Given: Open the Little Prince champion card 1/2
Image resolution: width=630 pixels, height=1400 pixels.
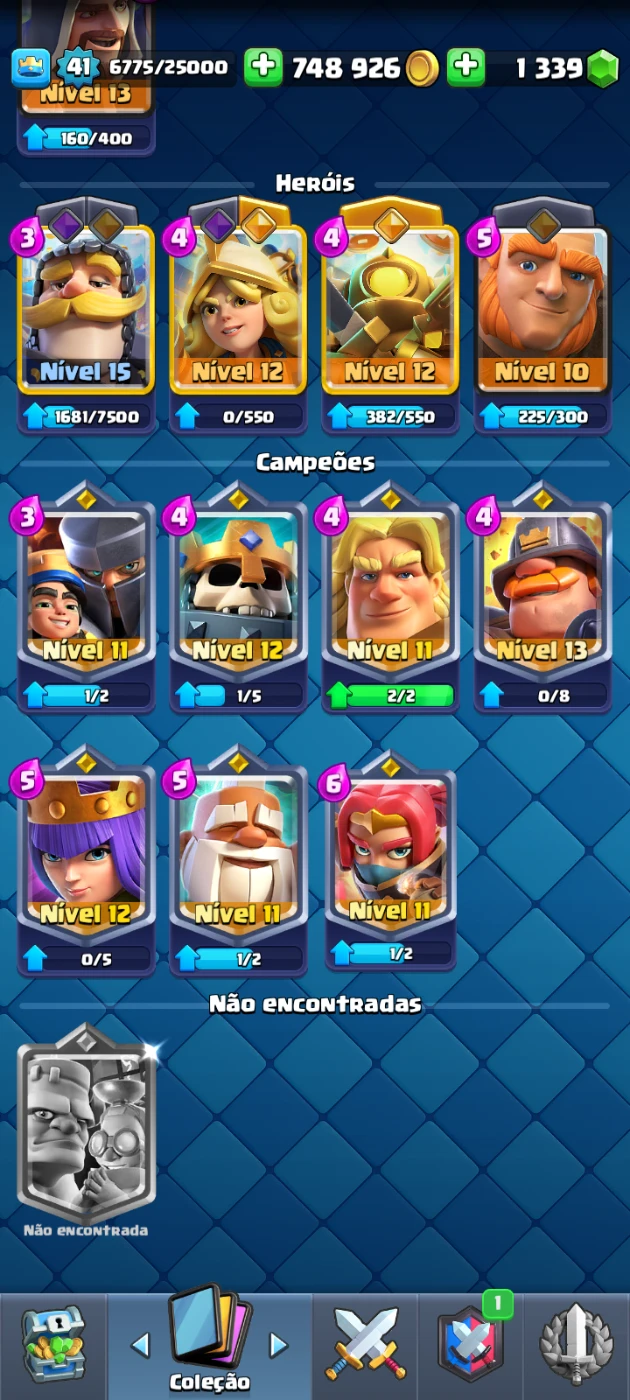Looking at the screenshot, I should click(x=86, y=590).
